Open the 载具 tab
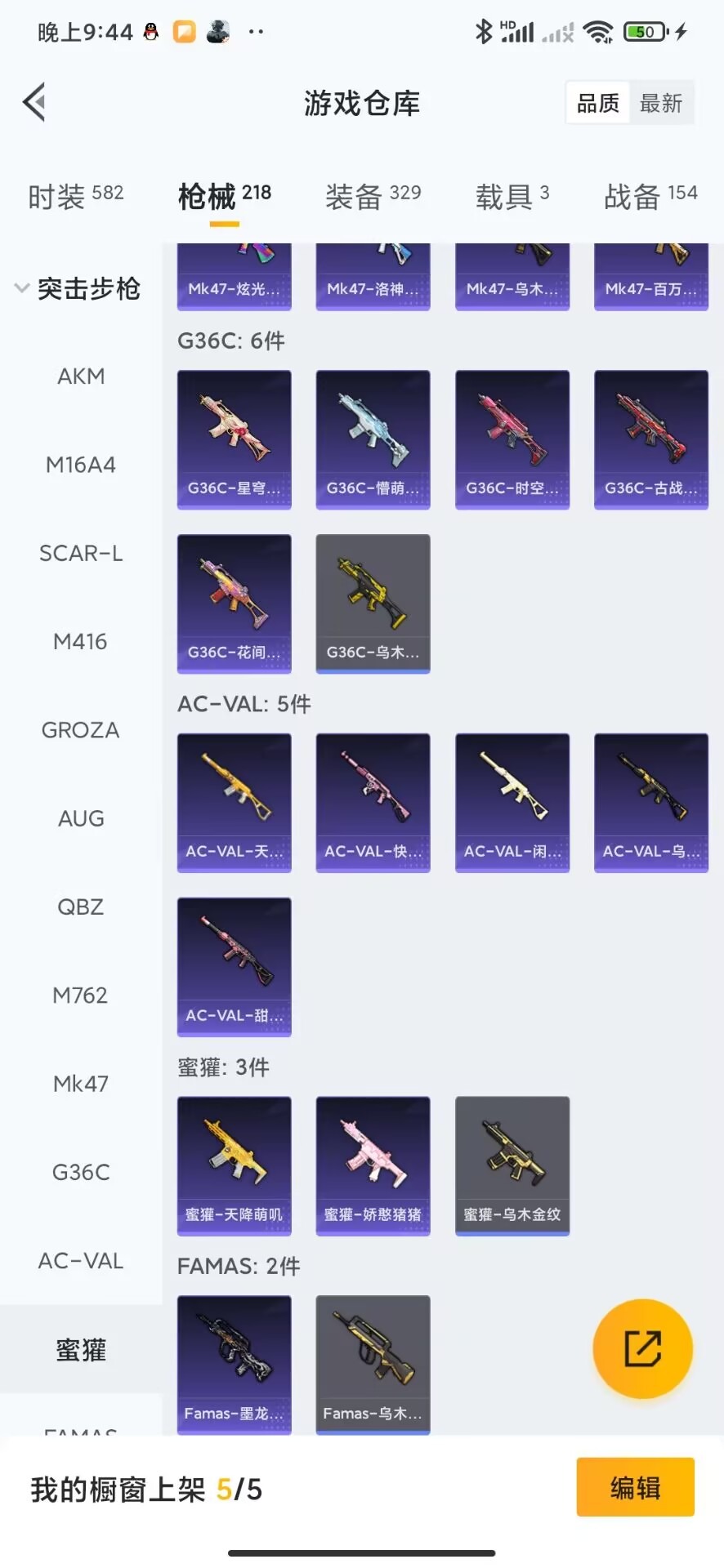The height and width of the screenshot is (1568, 724). (512, 196)
